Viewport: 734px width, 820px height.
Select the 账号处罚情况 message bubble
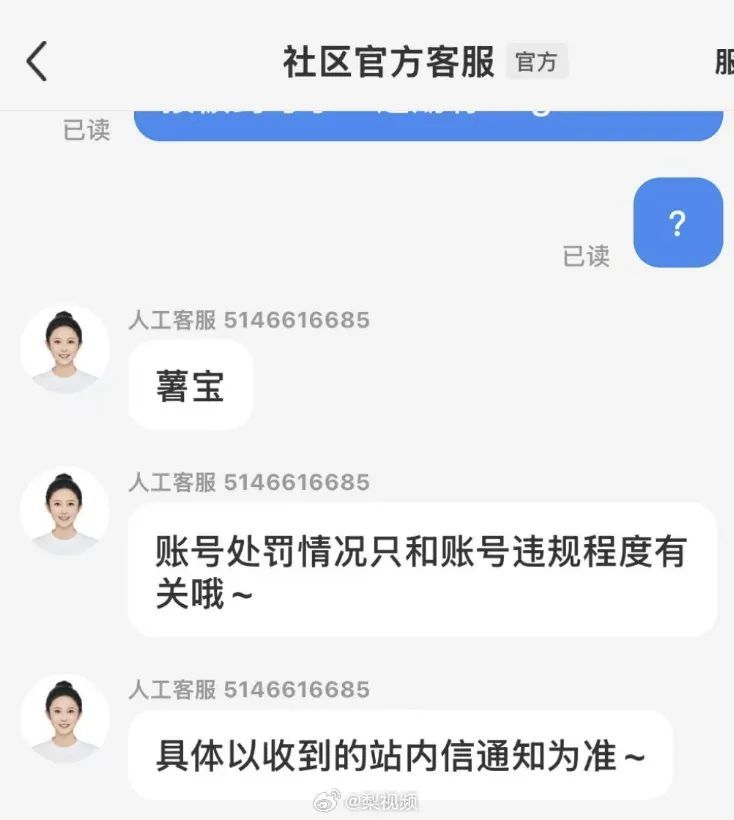(x=420, y=570)
